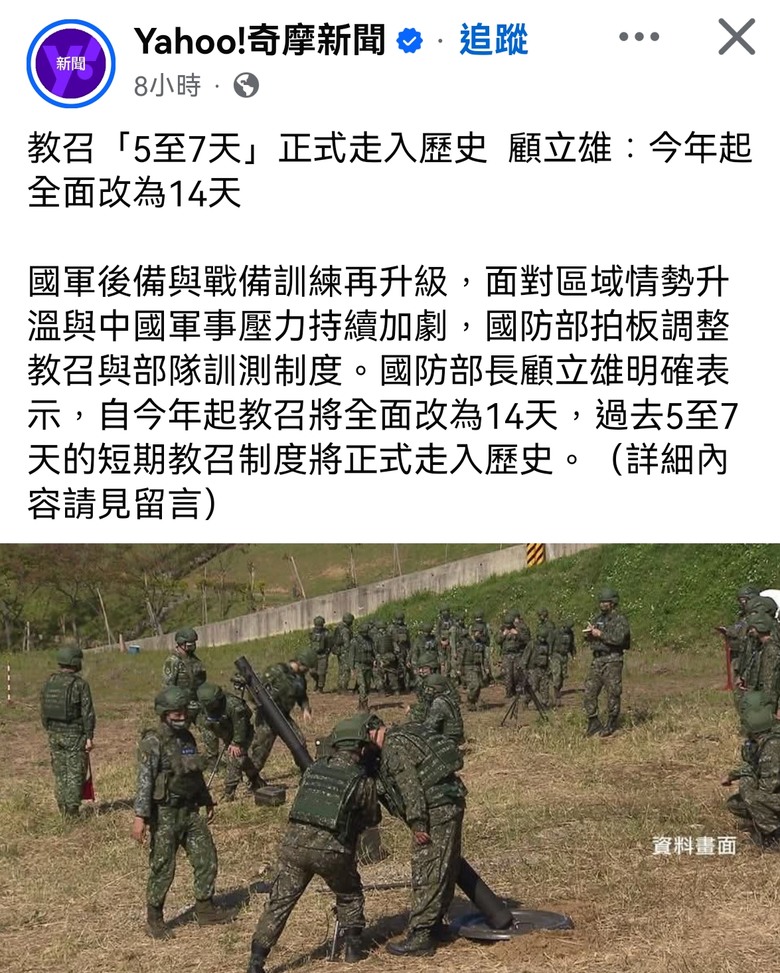Open the post's three-dot options menu
This screenshot has height=973, width=780.
click(x=638, y=38)
